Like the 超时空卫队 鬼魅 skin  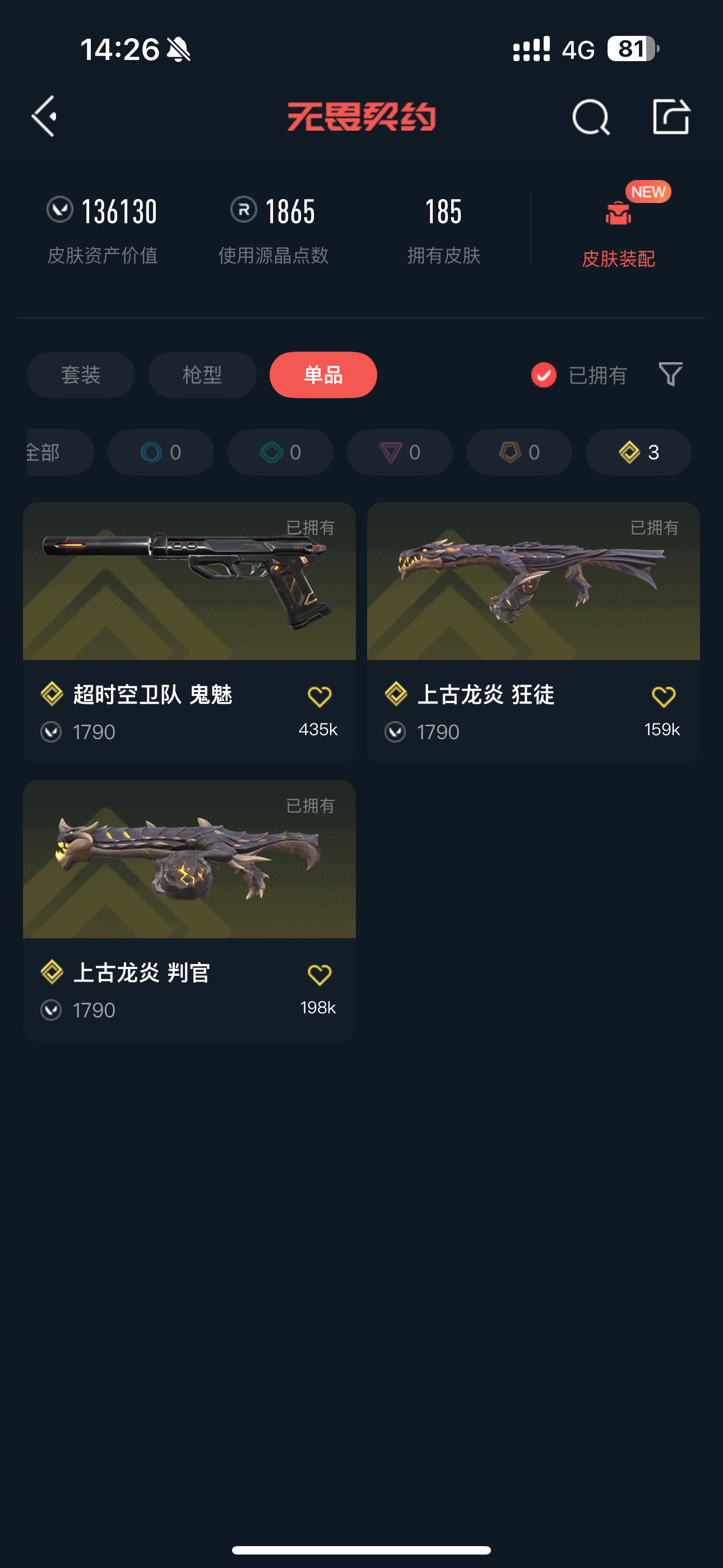click(319, 697)
